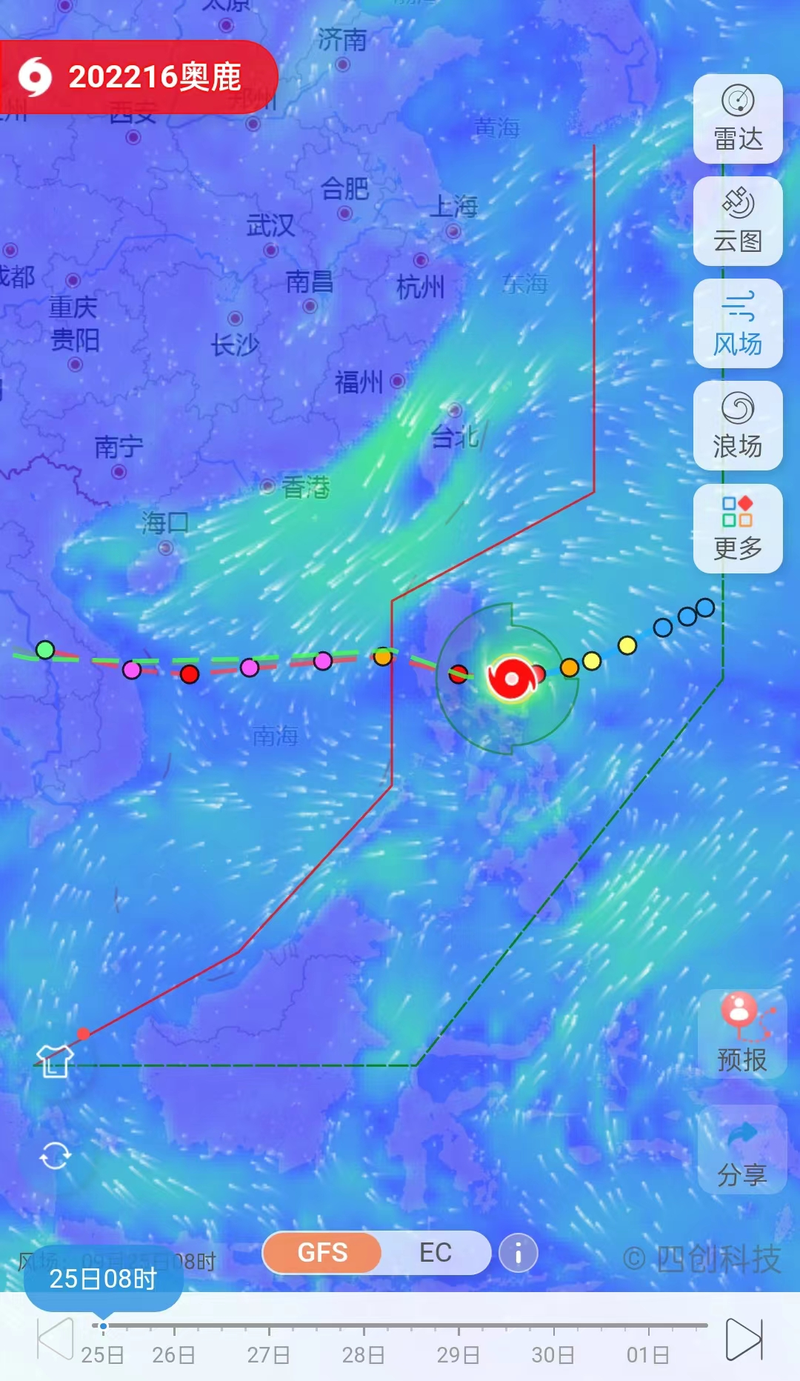800x1381 pixels.
Task: Open the model info icon
Action: (518, 1253)
